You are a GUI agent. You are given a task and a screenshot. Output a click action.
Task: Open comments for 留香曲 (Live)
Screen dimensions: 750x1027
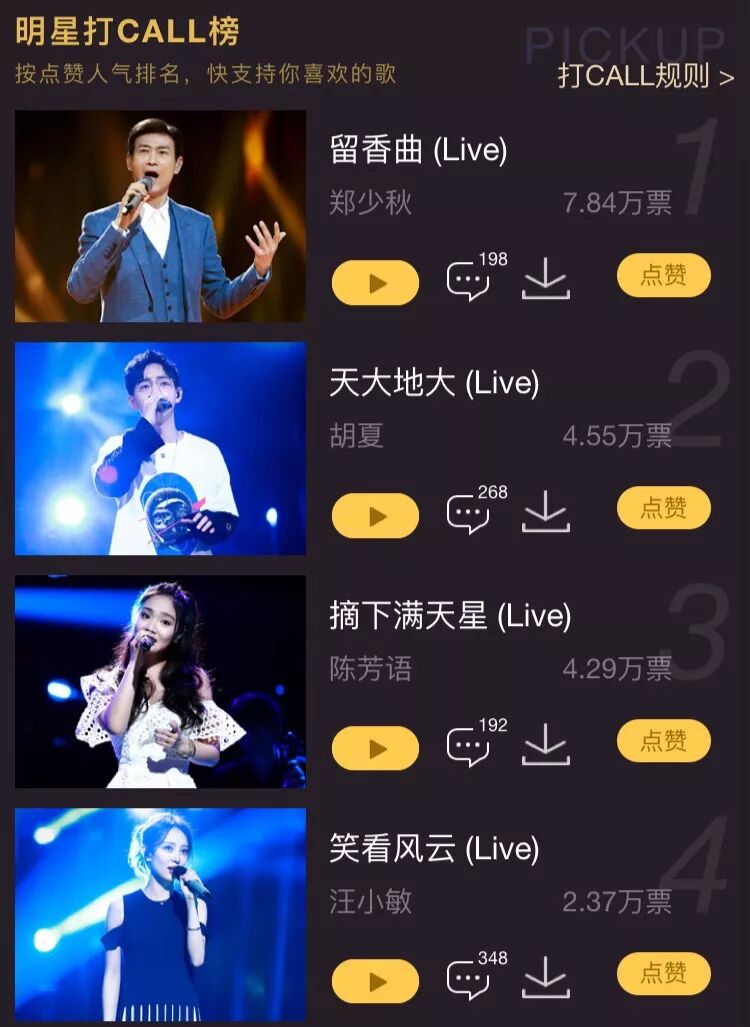468,282
